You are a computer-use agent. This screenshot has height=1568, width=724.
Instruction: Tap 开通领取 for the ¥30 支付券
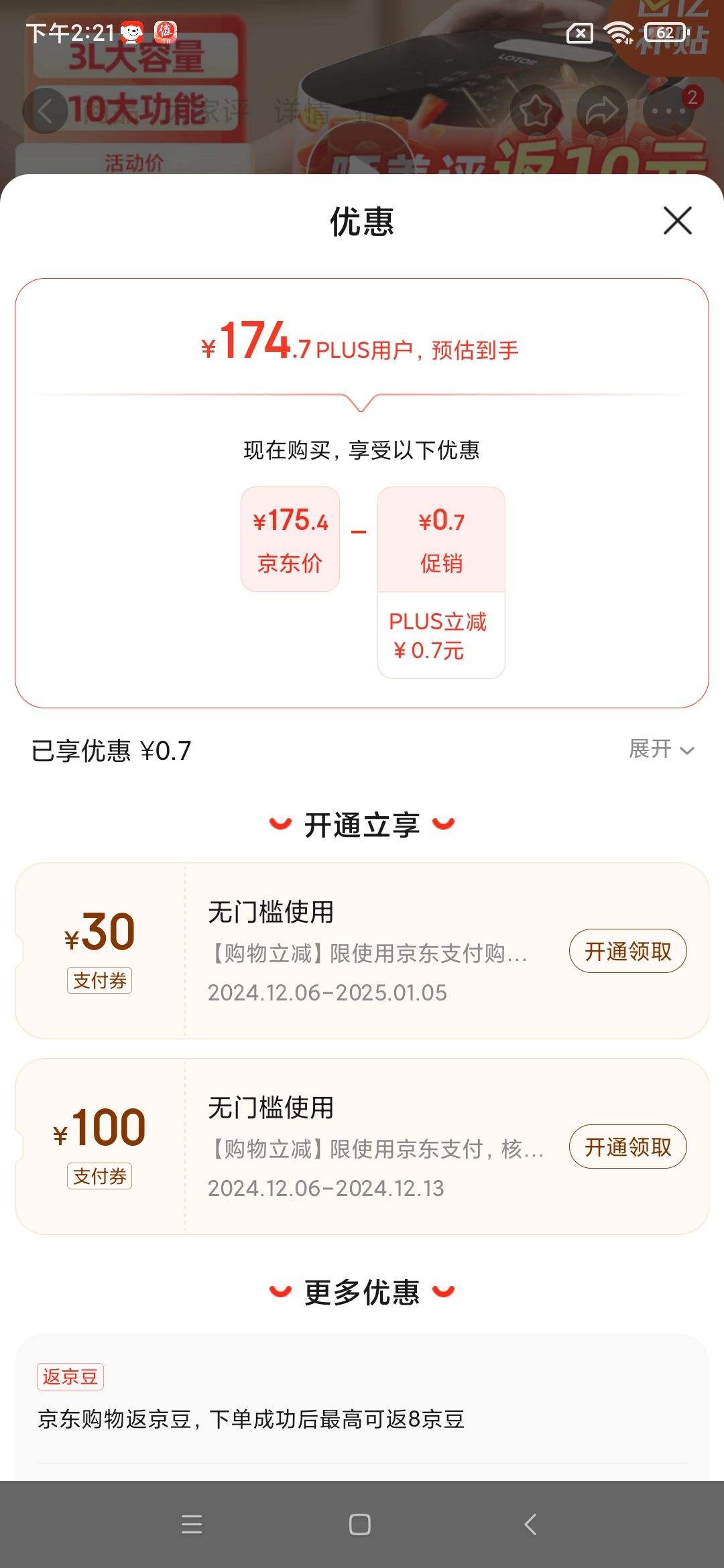(x=627, y=950)
